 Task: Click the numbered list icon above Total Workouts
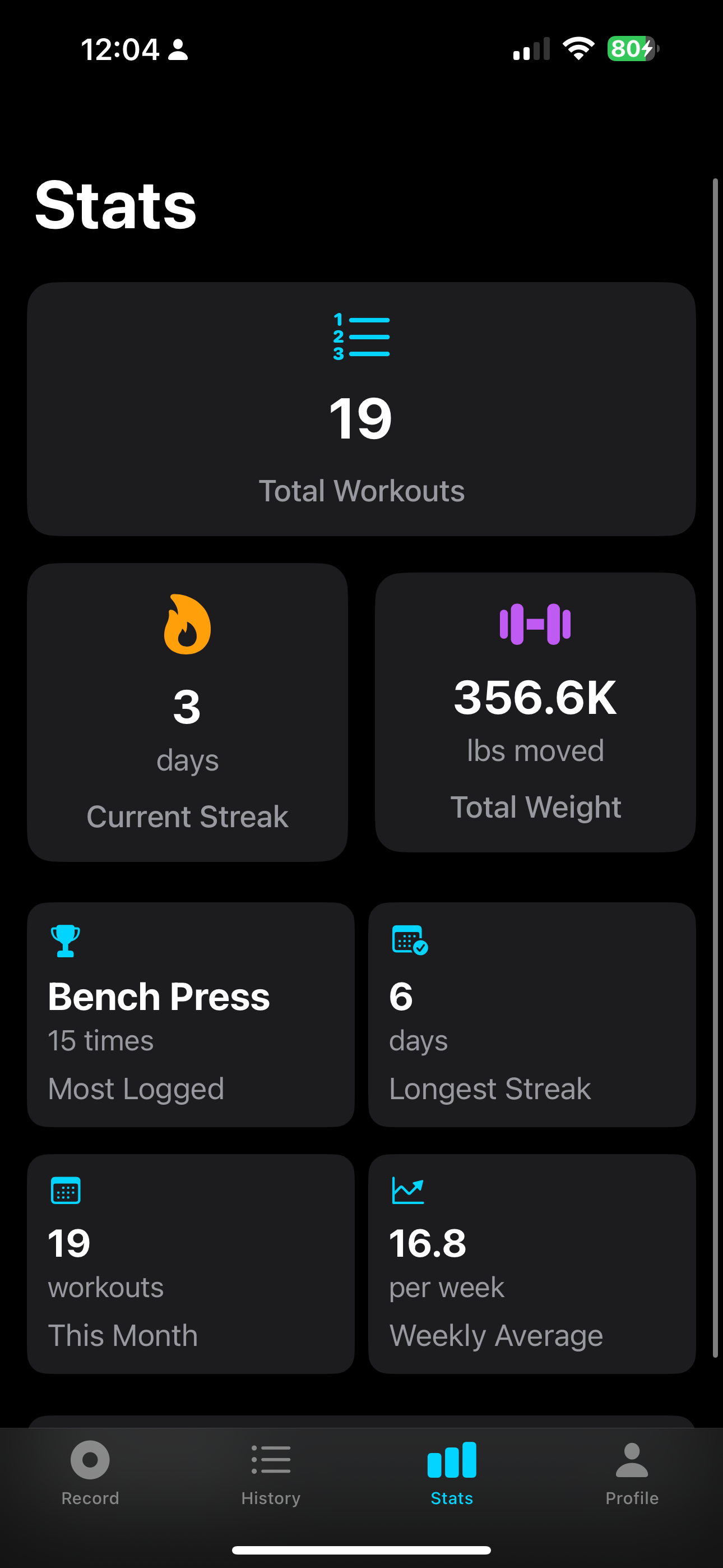click(x=361, y=335)
